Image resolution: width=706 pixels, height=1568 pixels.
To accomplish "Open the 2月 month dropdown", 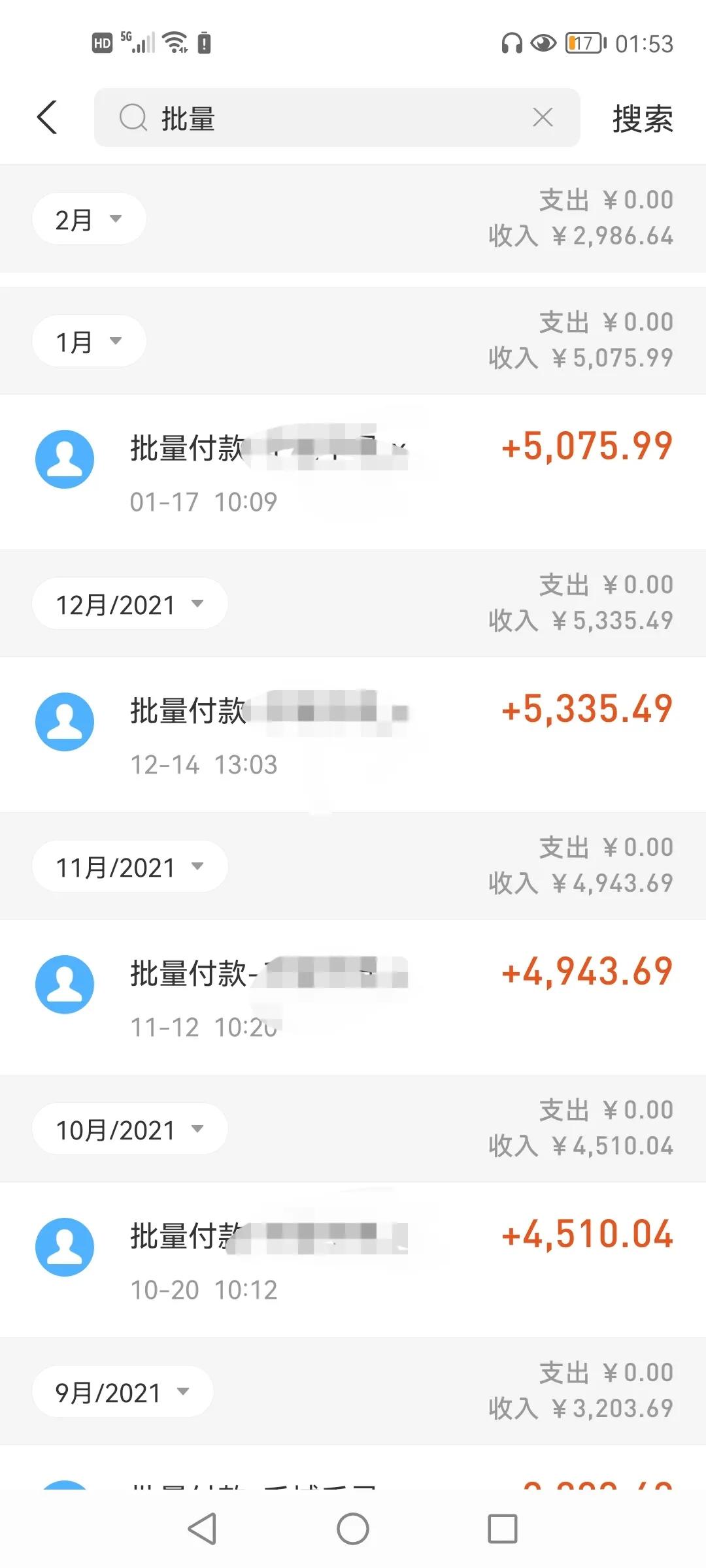I will coord(89,219).
